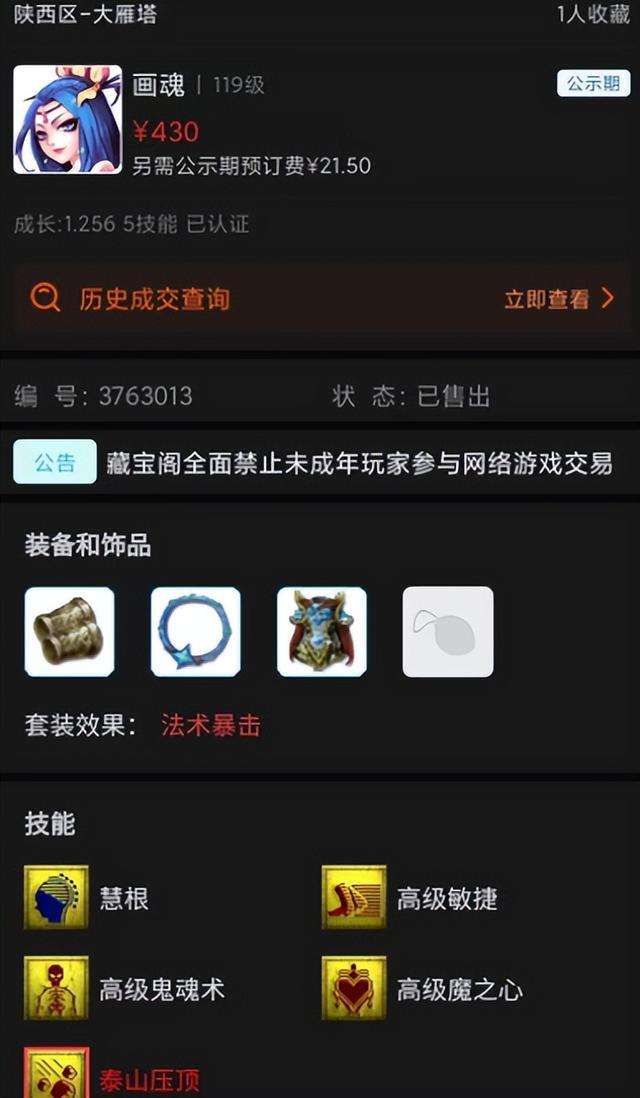The height and width of the screenshot is (1098, 640).
Task: Tap the empty accessory slot
Action: click(447, 632)
